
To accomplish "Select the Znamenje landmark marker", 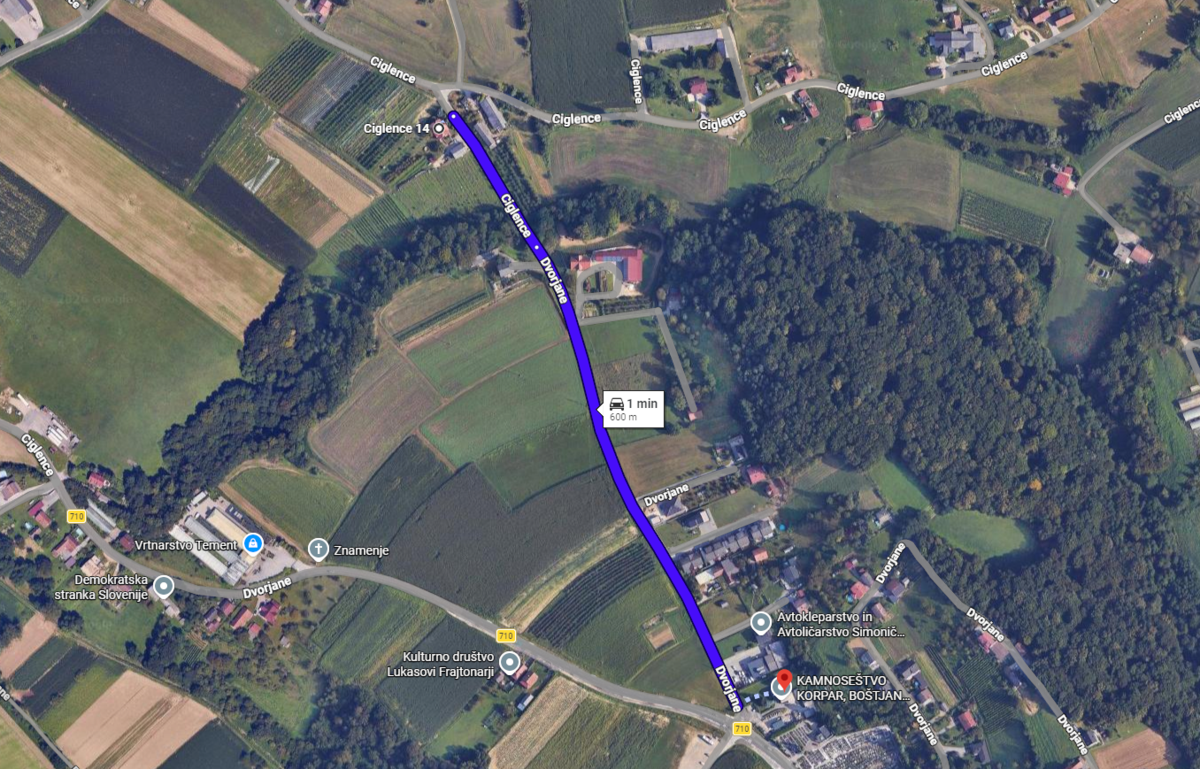I will pos(318,549).
